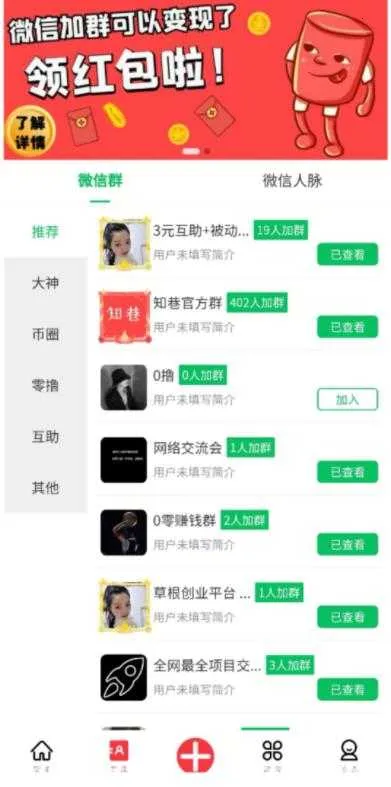Select the 微信群 tab
391x787 pixels.
(100, 181)
